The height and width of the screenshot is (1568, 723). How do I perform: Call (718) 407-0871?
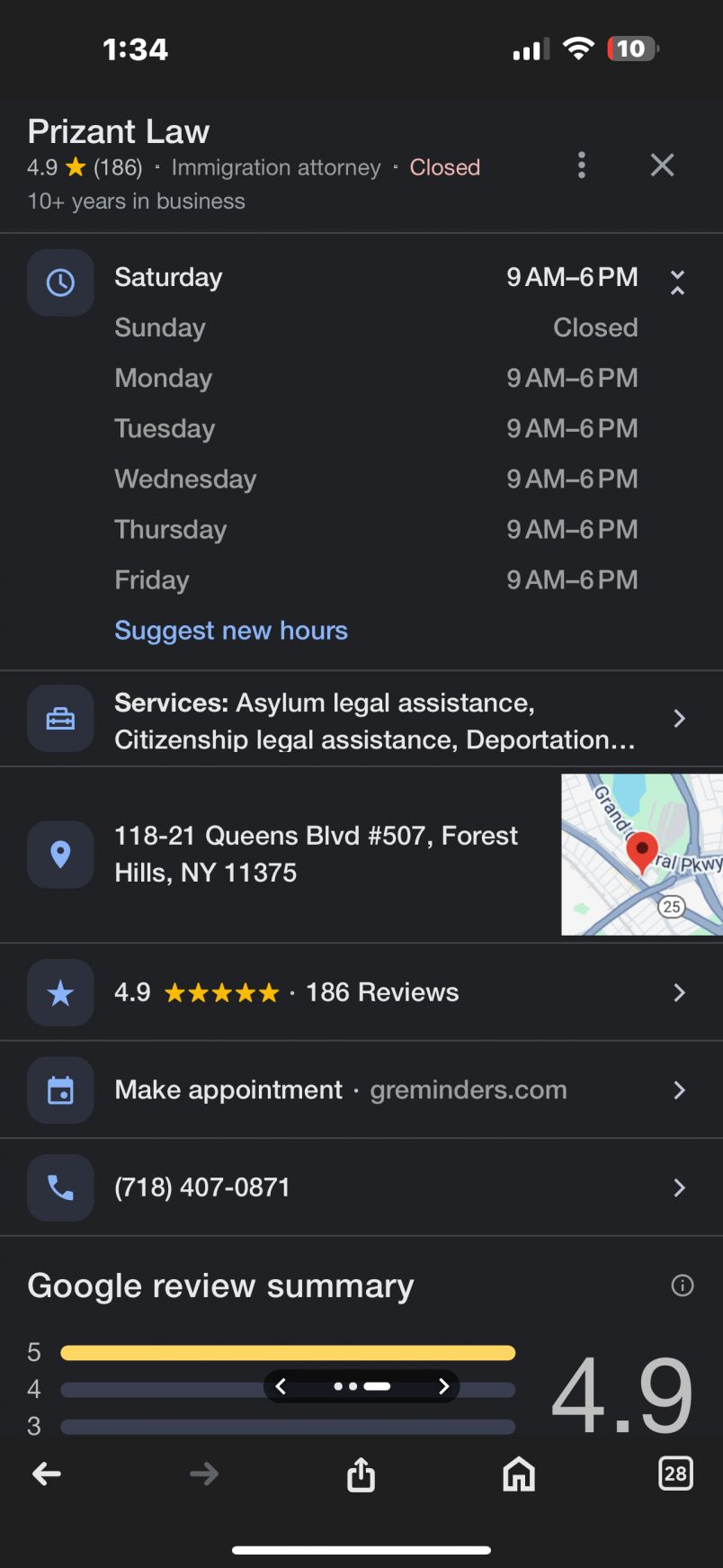pos(361,1187)
